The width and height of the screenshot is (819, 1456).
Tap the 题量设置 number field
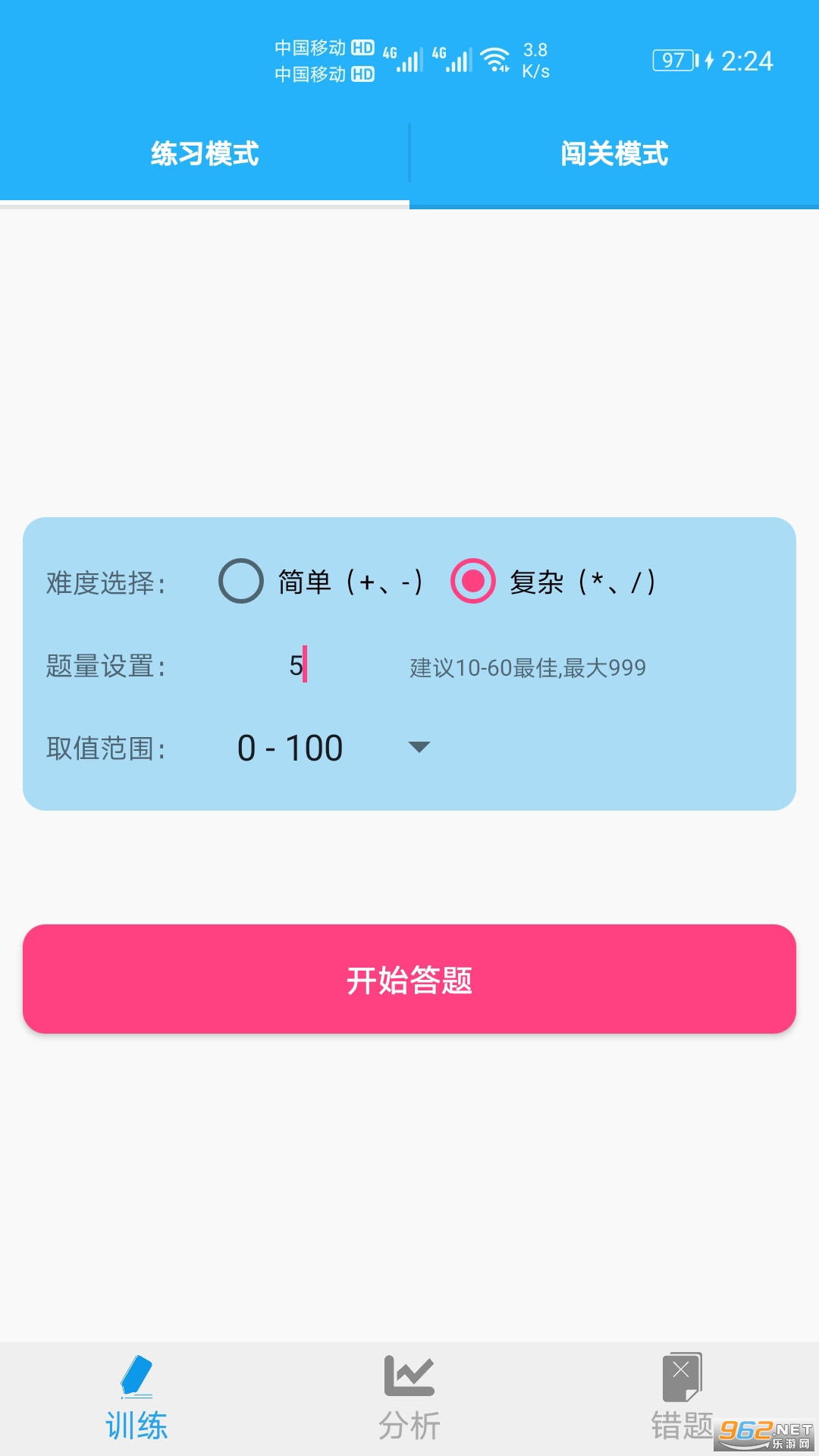pyautogui.click(x=297, y=666)
